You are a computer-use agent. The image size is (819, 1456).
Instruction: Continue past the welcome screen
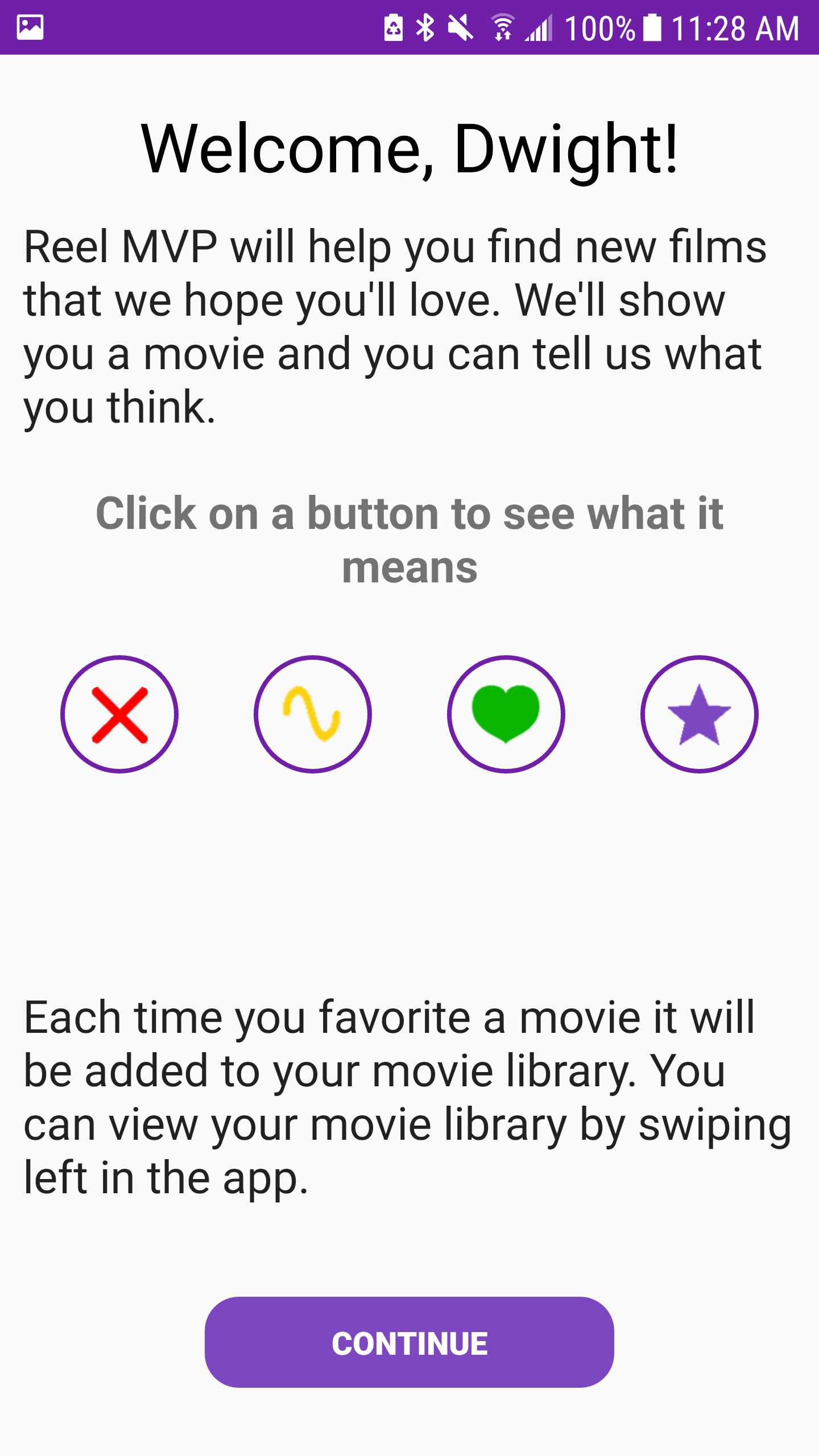click(x=409, y=1342)
